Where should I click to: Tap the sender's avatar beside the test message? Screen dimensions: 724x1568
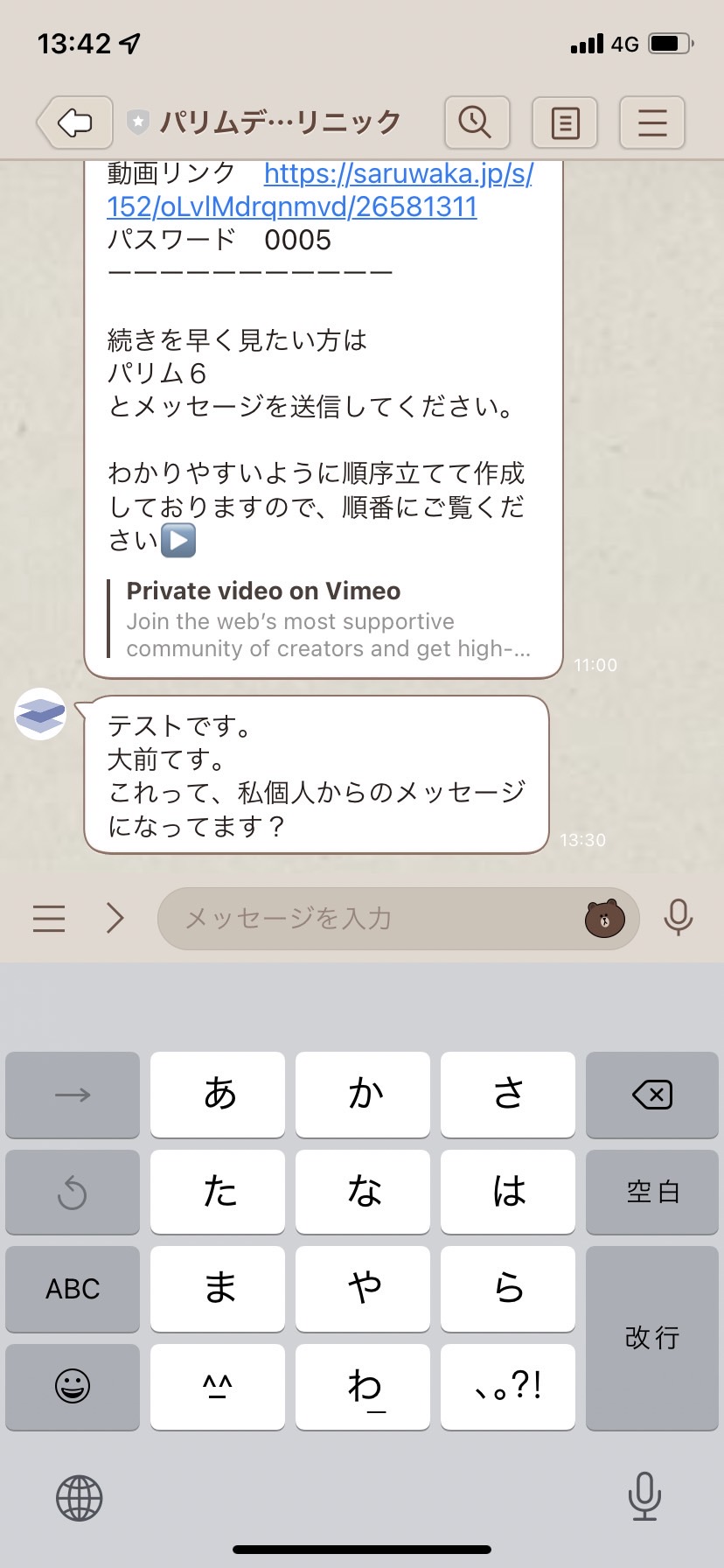coord(40,714)
